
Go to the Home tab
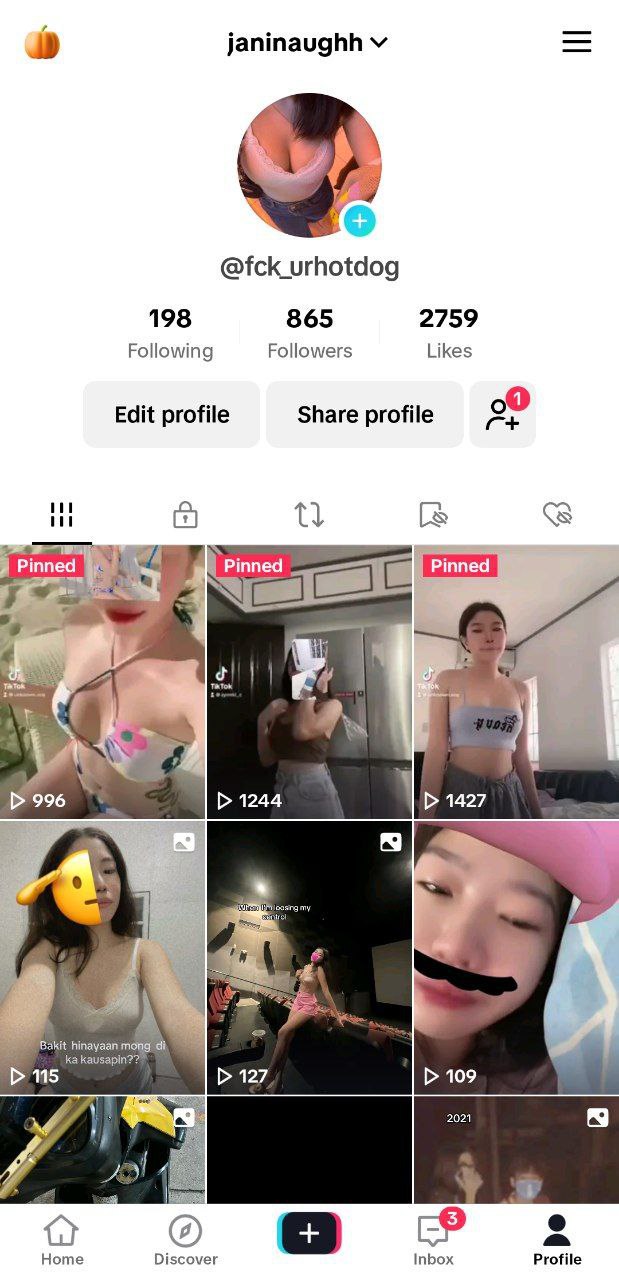pos(62,1240)
